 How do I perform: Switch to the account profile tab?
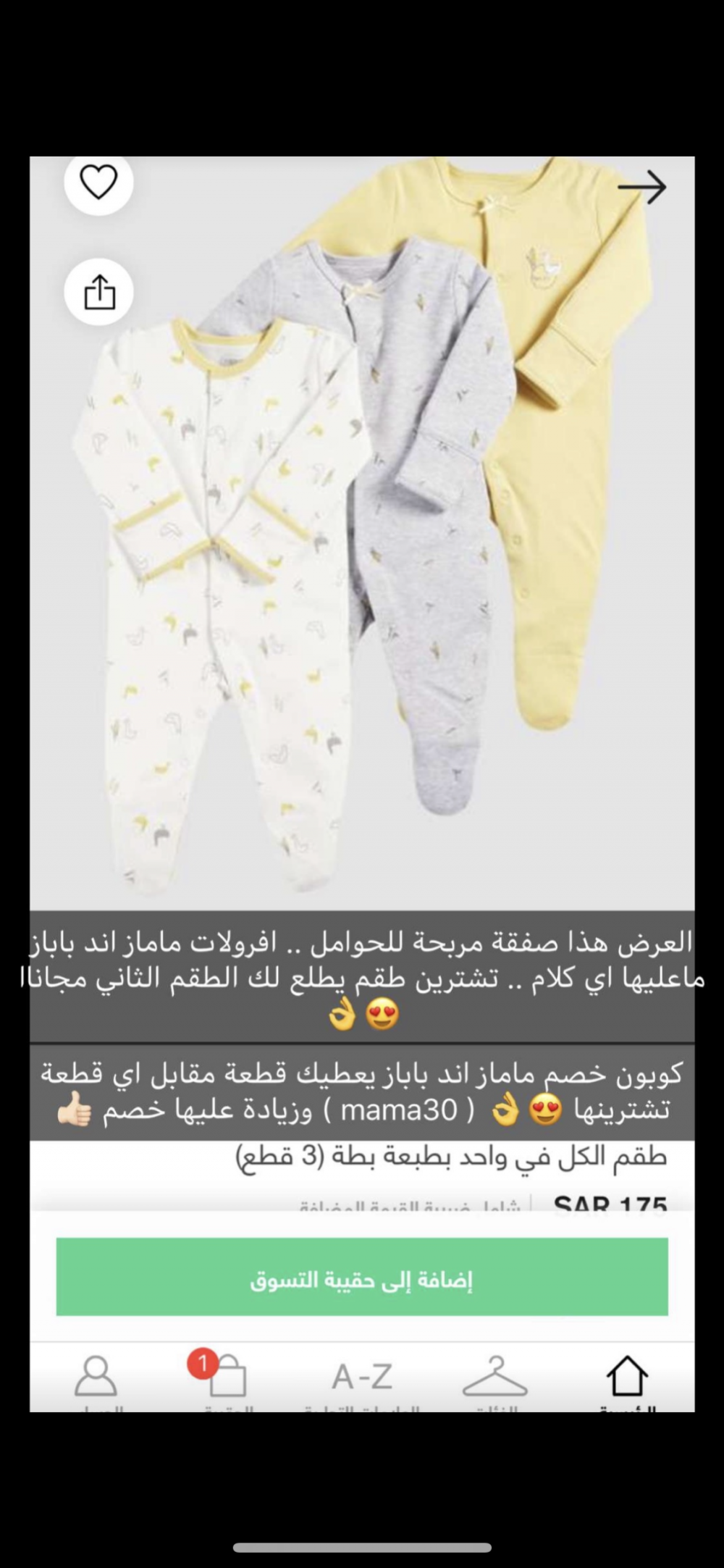(96, 1378)
